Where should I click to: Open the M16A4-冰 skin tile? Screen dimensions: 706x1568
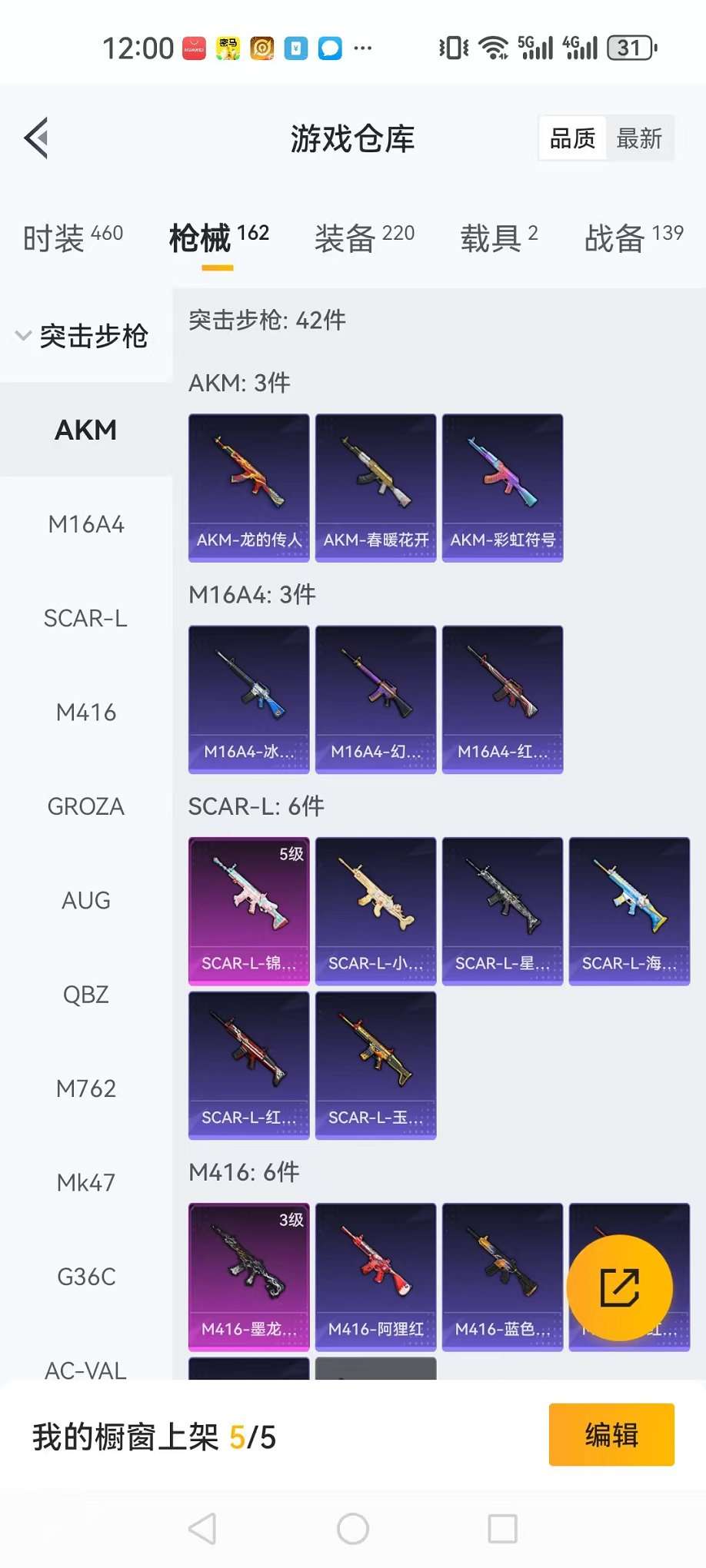pyautogui.click(x=249, y=699)
